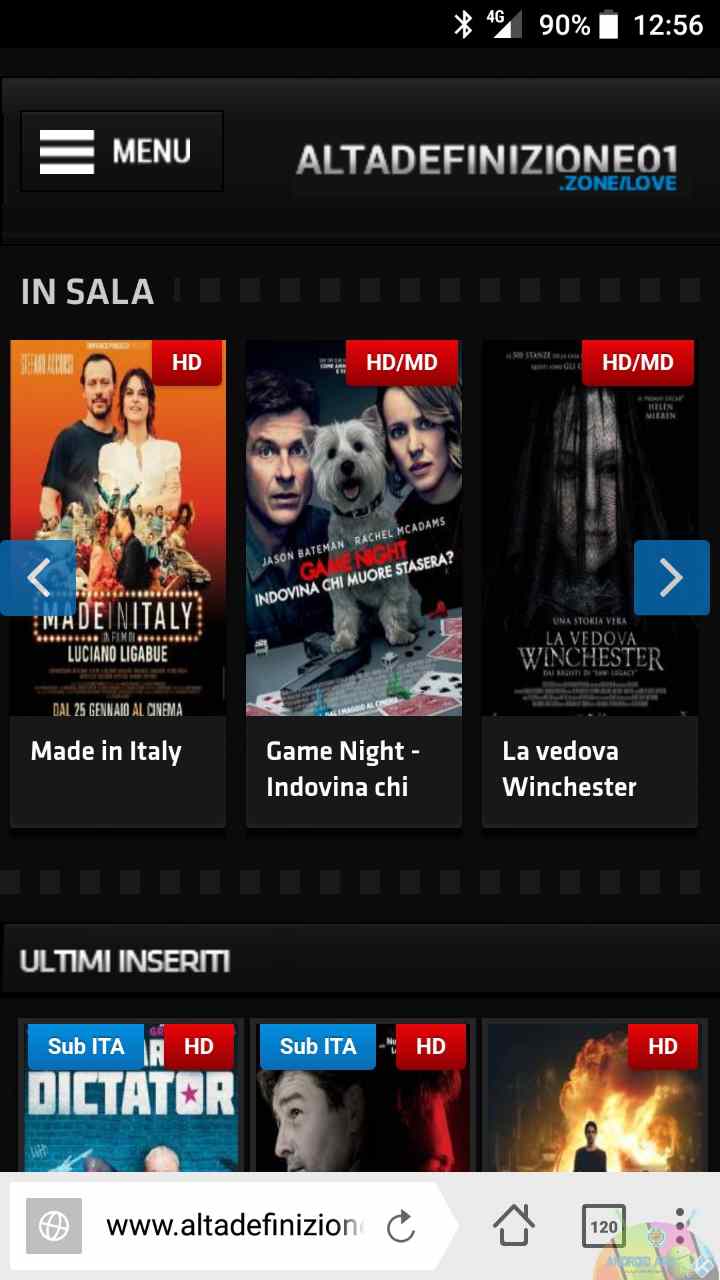Tap the www.altadefinizione URL field
Image resolution: width=720 pixels, height=1280 pixels.
(232, 1226)
